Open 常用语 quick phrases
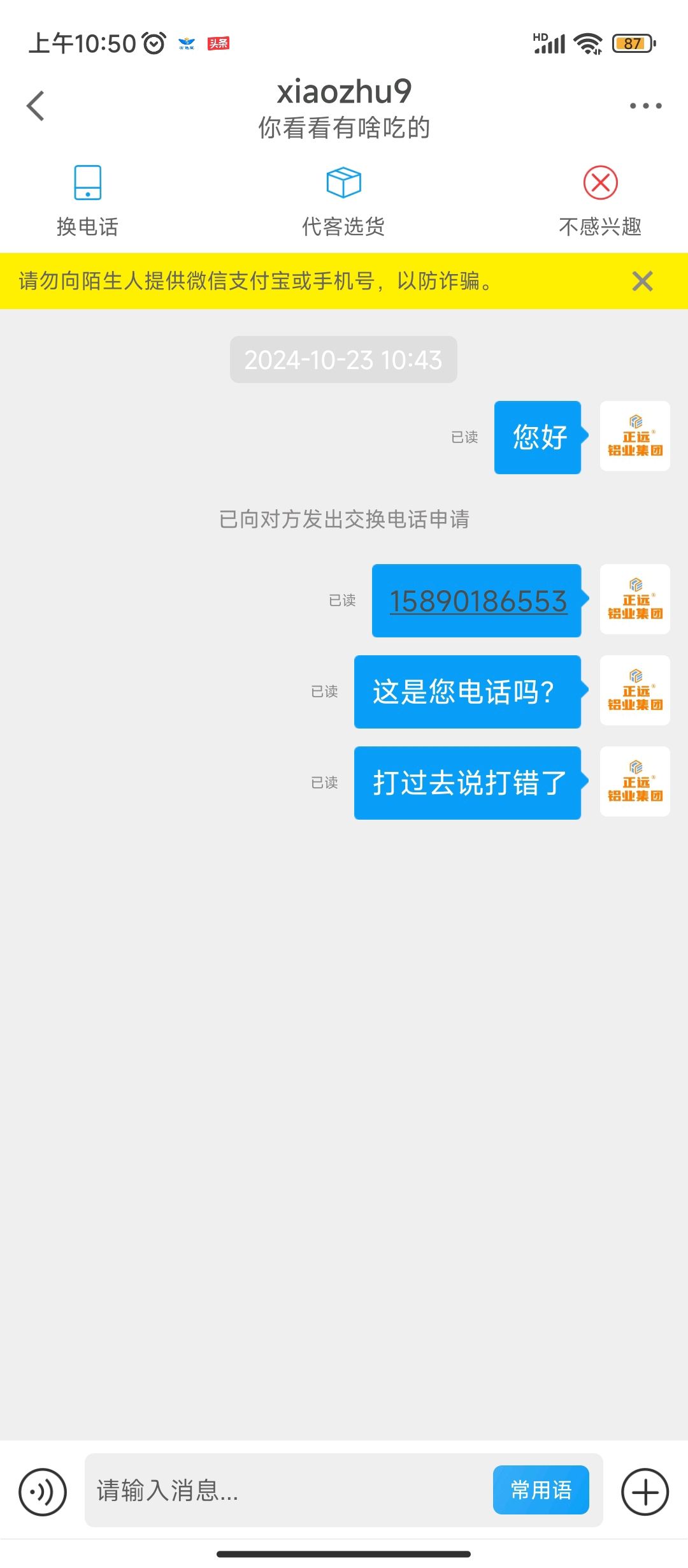 [x=541, y=1490]
